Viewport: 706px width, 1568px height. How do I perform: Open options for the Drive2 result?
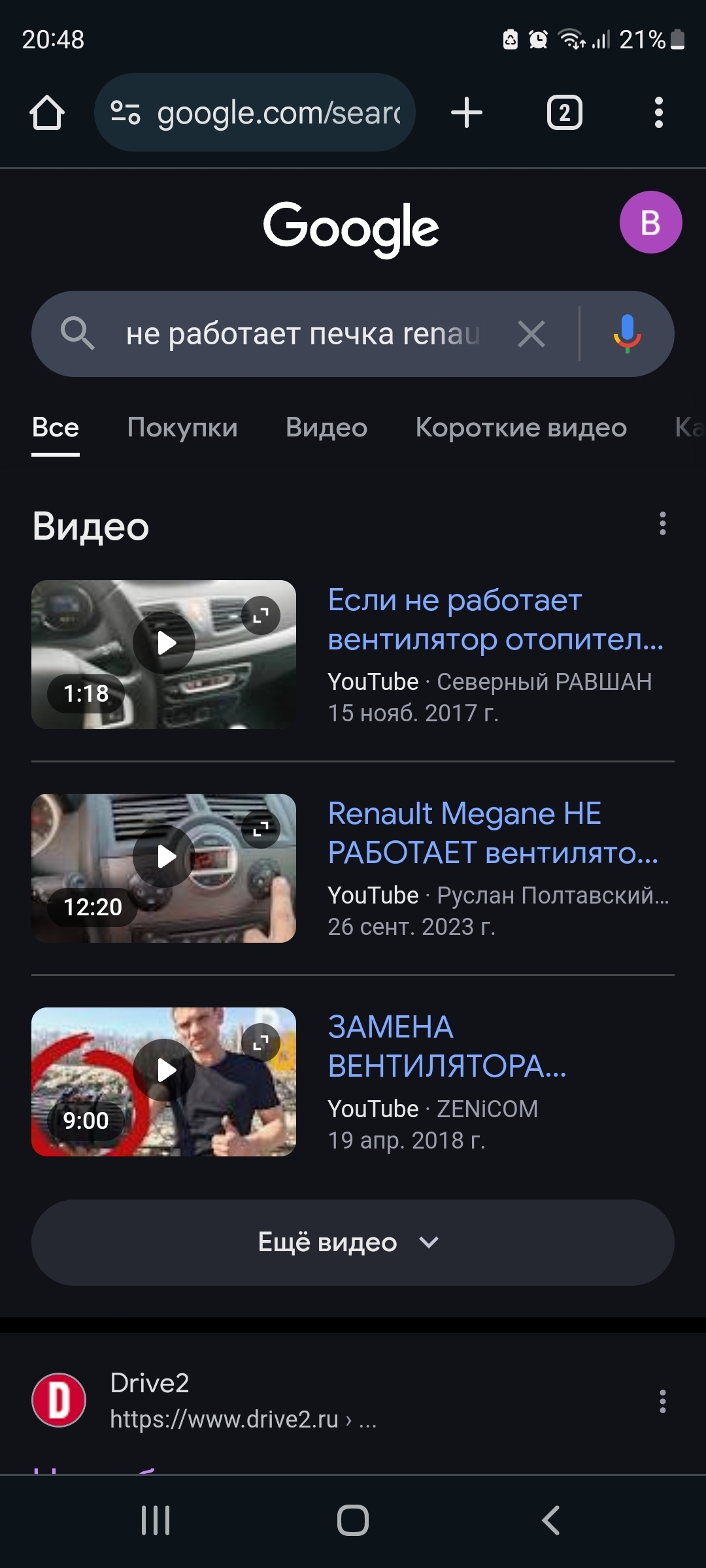[x=663, y=1401]
